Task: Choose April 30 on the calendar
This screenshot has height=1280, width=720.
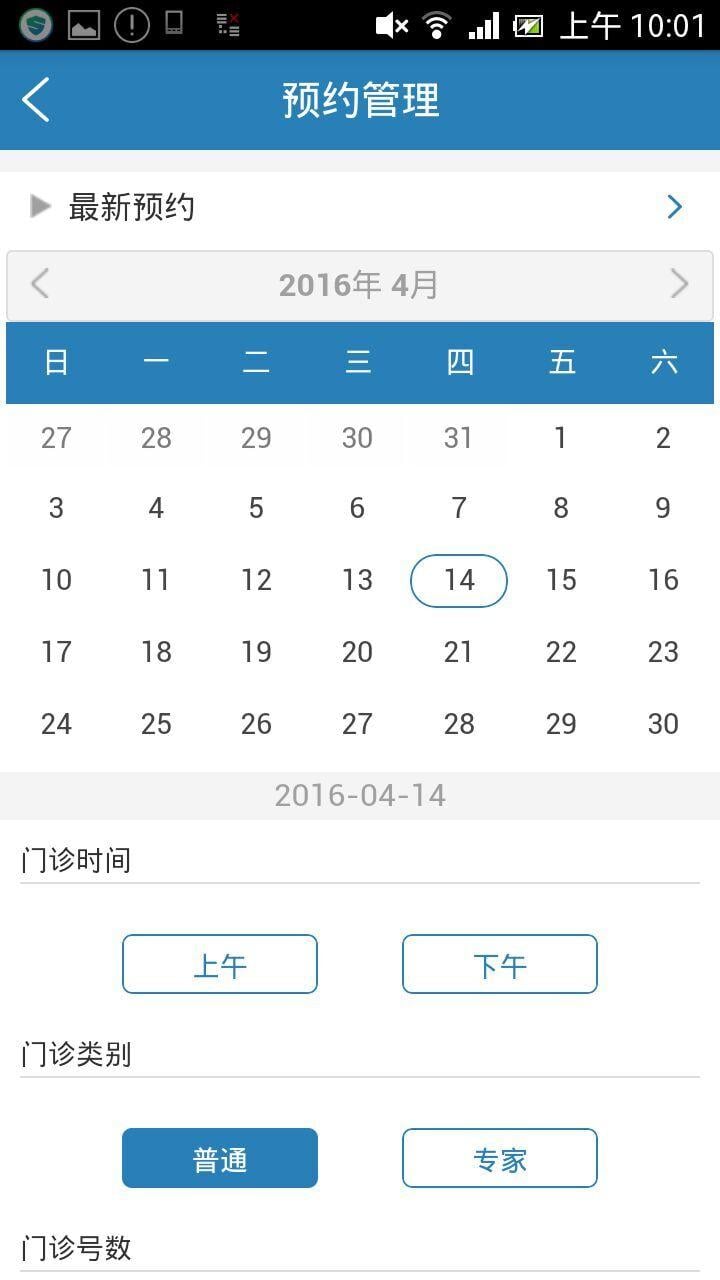Action: 662,724
